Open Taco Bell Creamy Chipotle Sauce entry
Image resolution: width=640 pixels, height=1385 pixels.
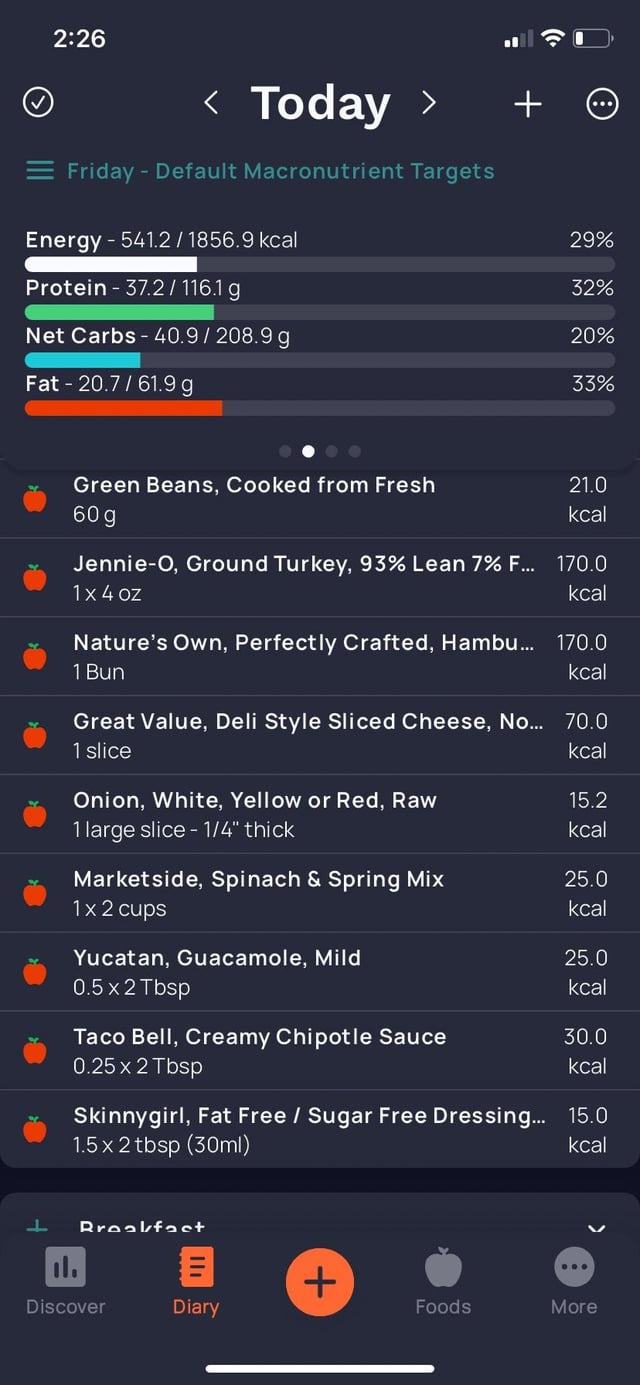coord(320,1052)
